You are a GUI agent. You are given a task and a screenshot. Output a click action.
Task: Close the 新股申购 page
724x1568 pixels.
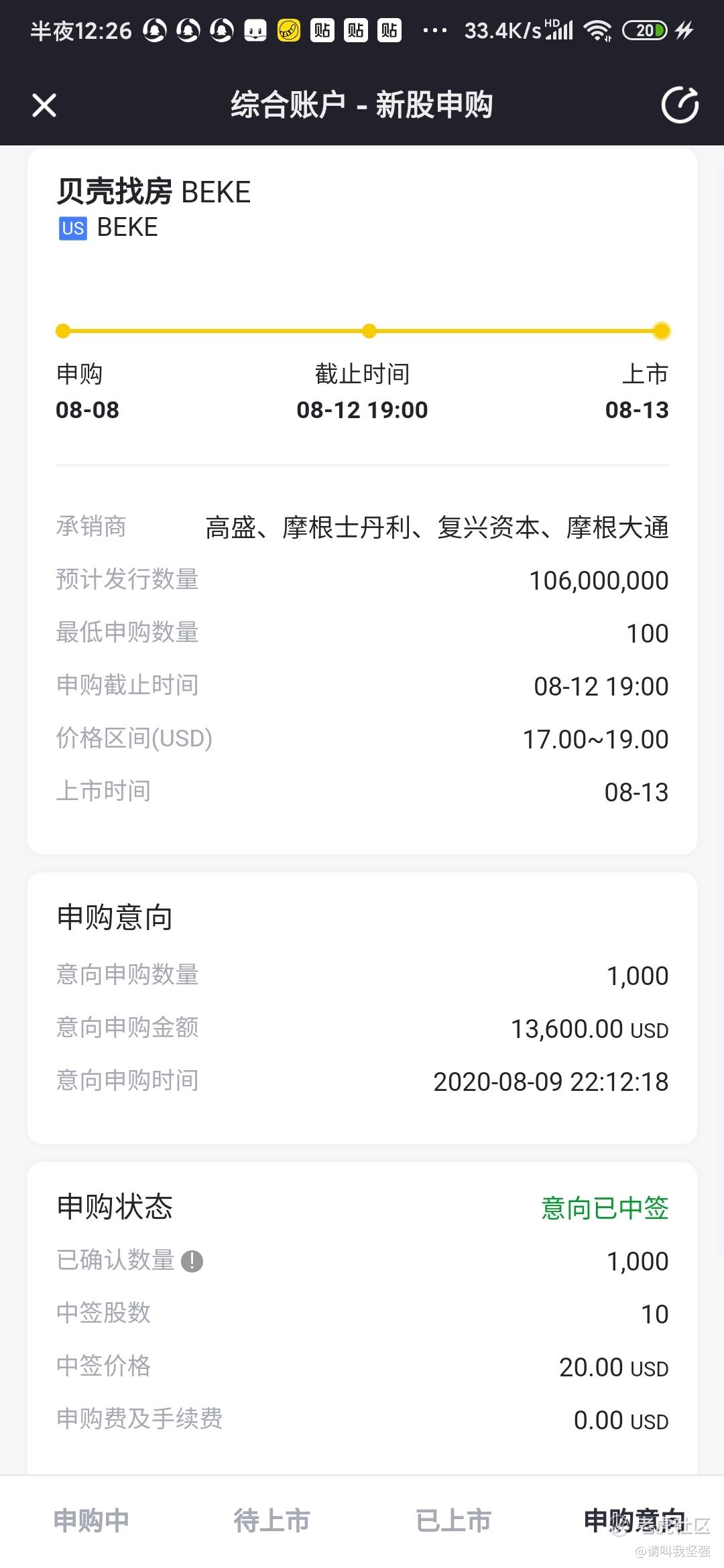pos(44,105)
